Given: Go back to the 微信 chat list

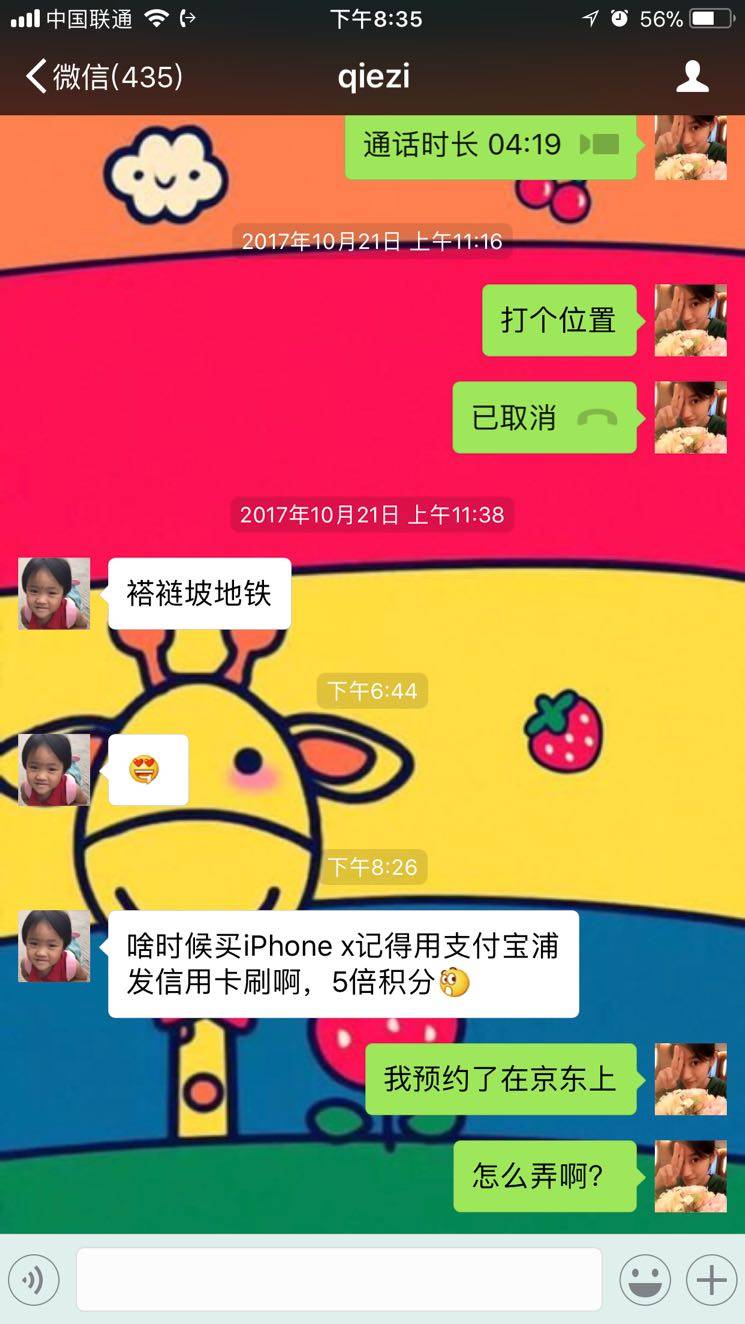Looking at the screenshot, I should (x=103, y=77).
